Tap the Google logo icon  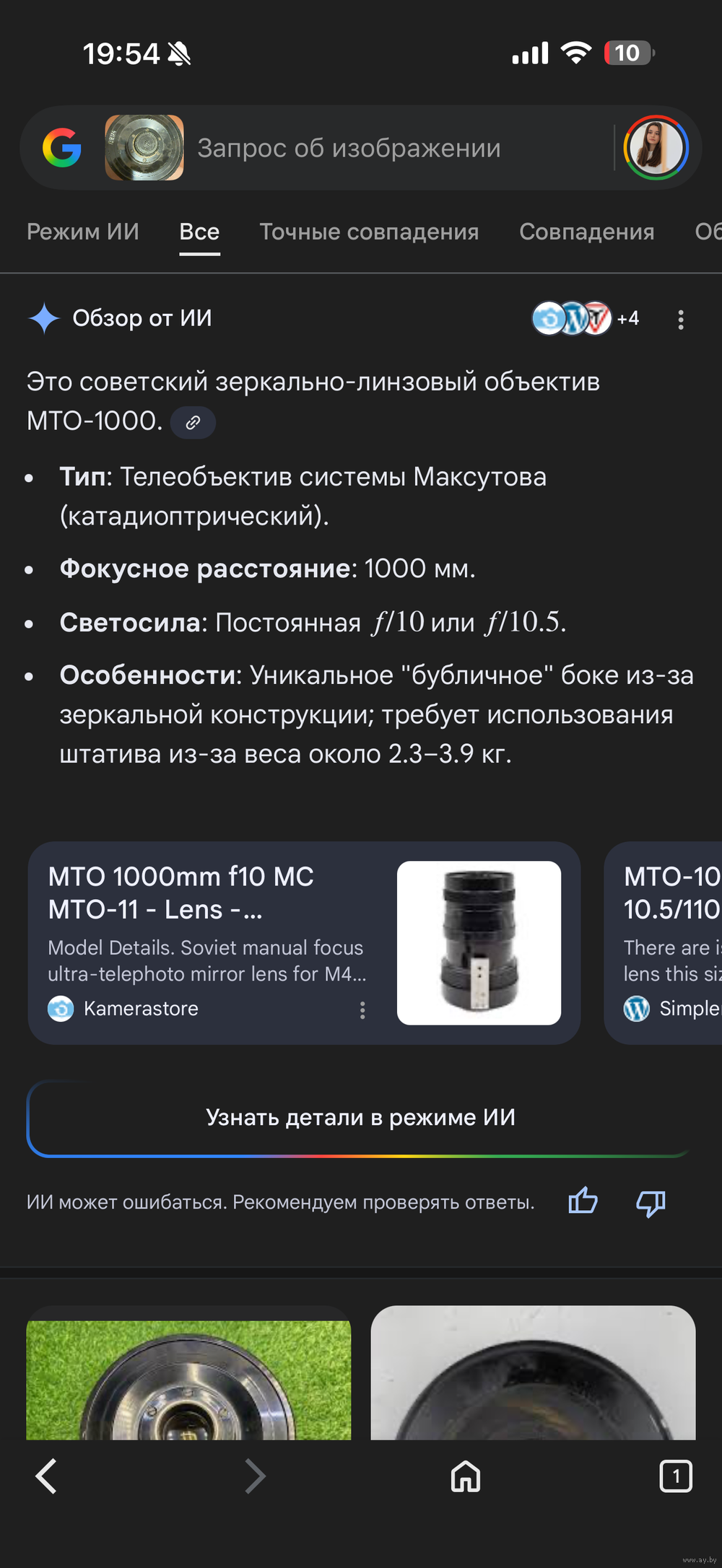62,148
